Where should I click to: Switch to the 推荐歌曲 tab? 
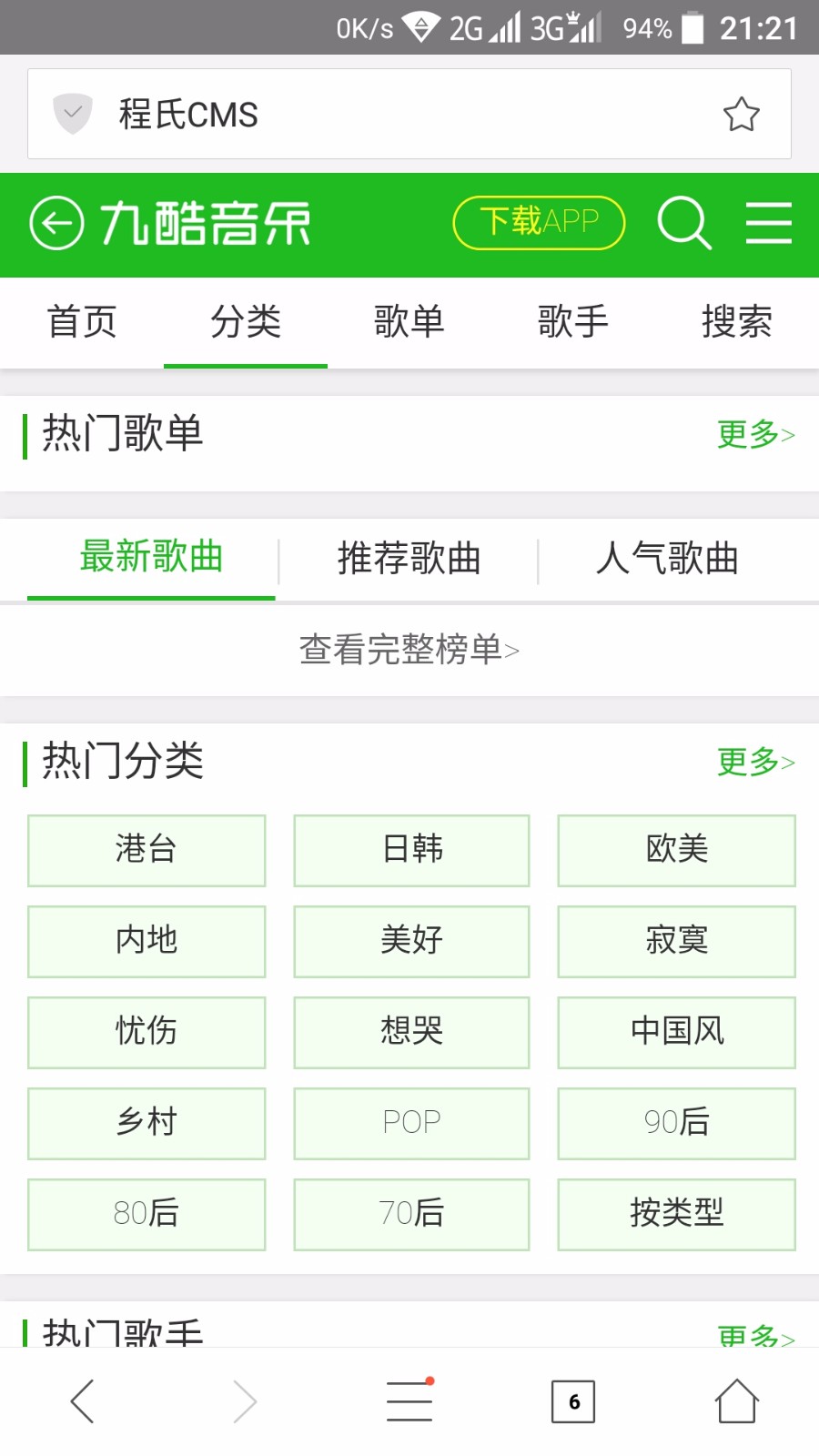tap(407, 560)
